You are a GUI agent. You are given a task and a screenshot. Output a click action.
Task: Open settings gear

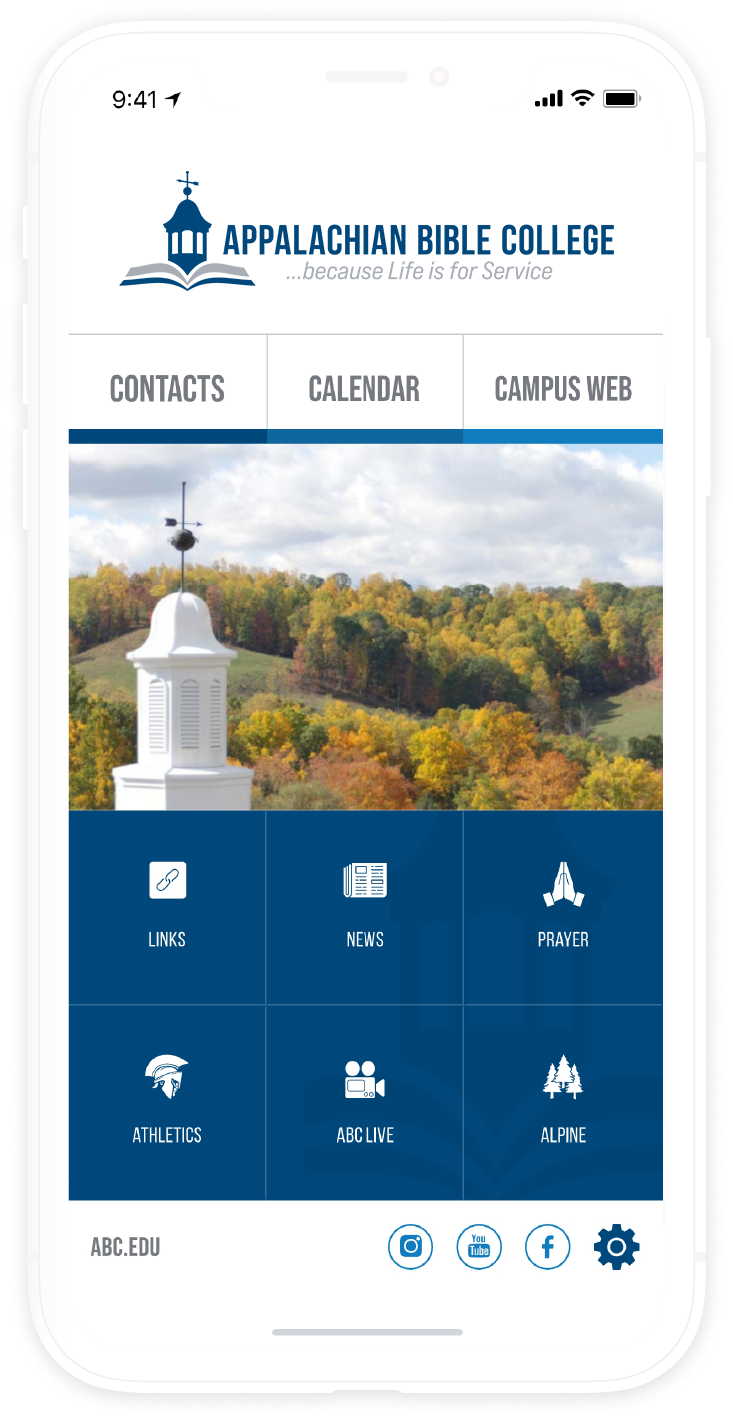[617, 1247]
